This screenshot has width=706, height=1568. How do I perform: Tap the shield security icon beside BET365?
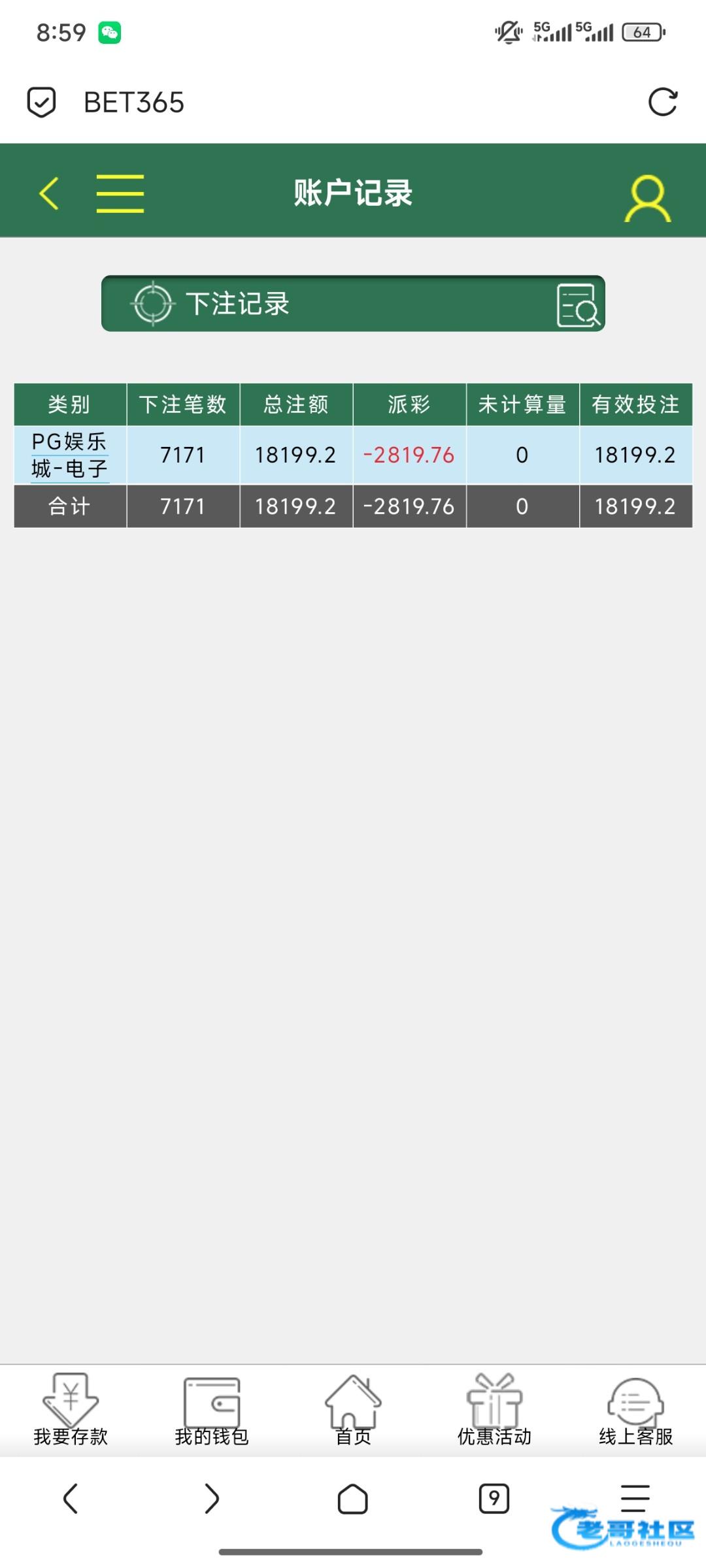41,102
